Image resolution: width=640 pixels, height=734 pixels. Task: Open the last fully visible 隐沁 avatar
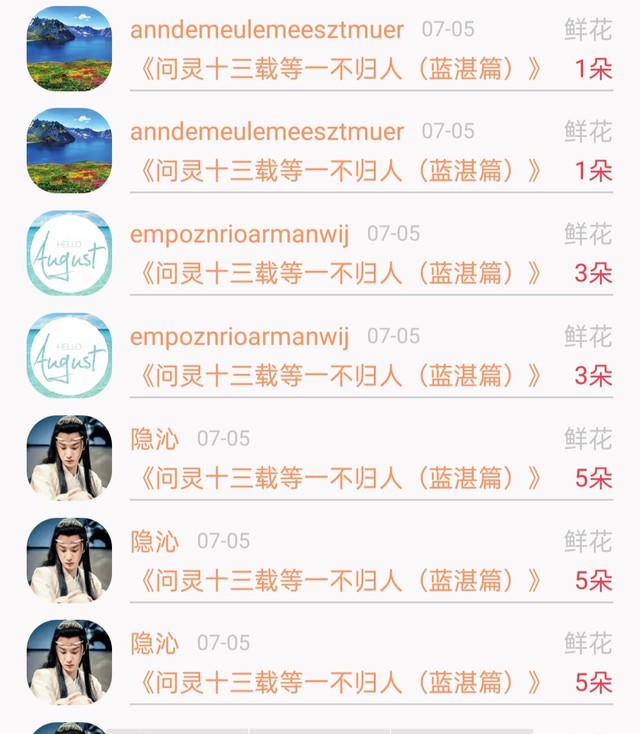[x=69, y=662]
